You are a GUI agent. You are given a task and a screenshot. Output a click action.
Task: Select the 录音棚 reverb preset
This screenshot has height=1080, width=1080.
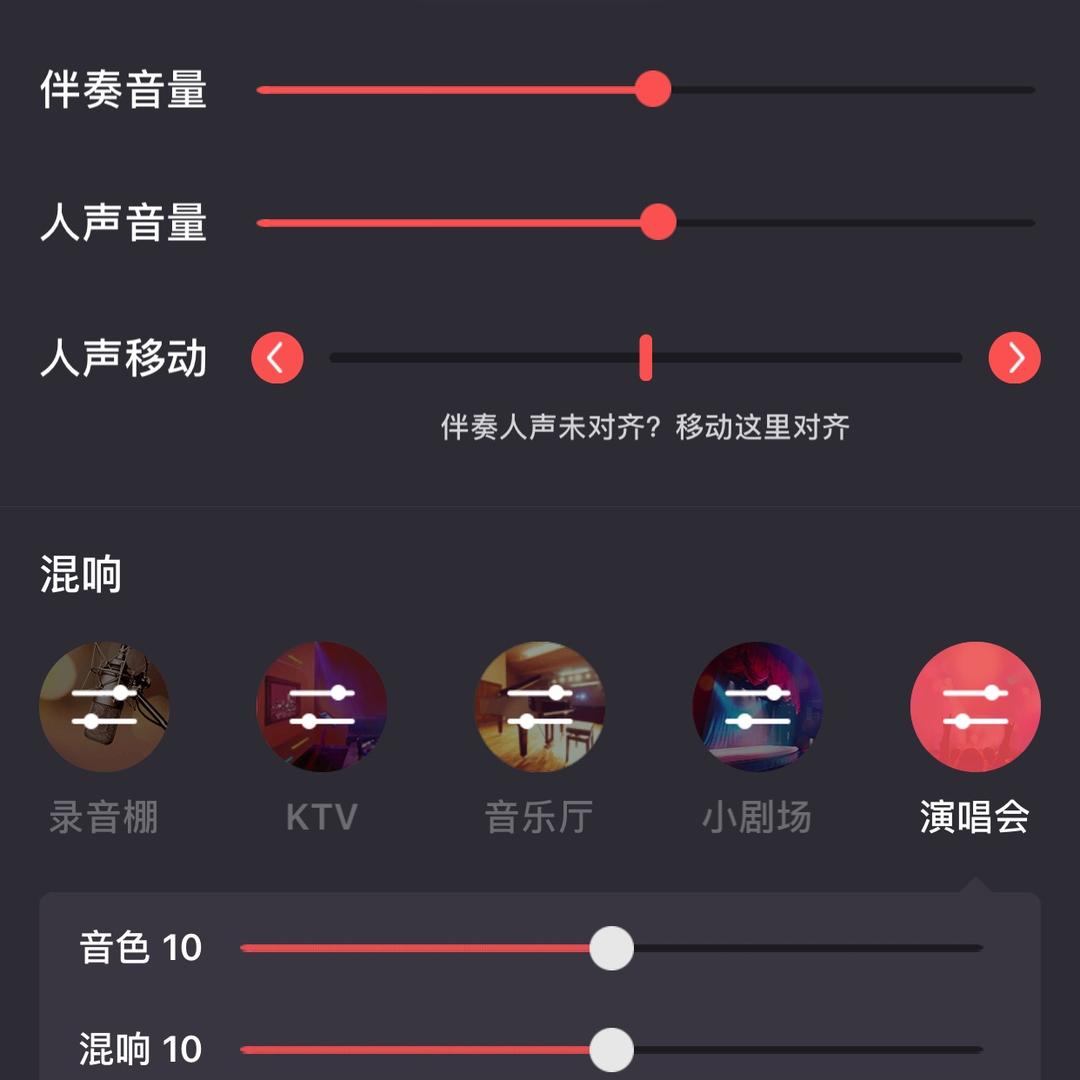[104, 707]
